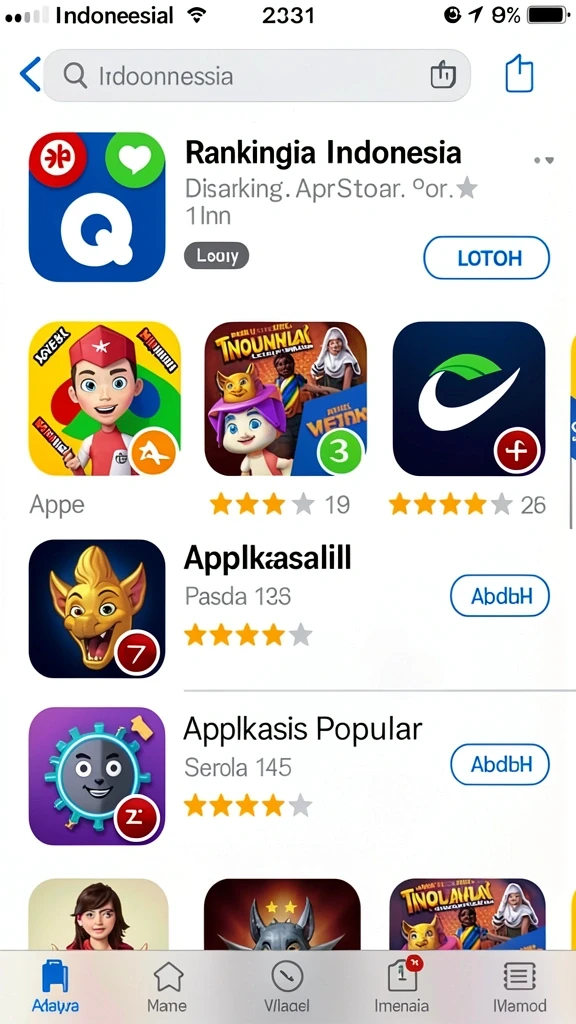Open the Rankingia Indonesia app entry

(288, 206)
